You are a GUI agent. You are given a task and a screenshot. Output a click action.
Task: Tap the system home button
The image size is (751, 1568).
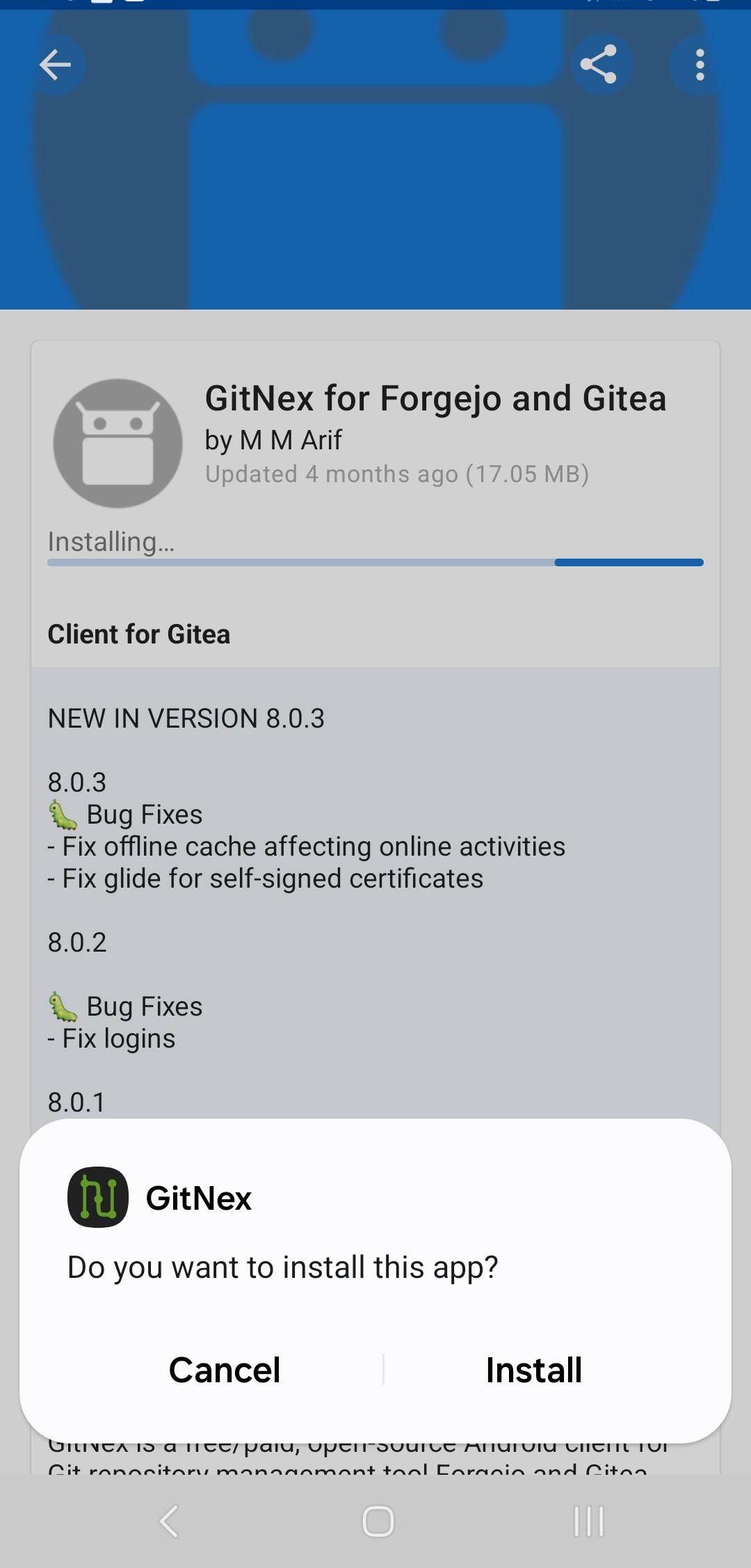tap(378, 1521)
